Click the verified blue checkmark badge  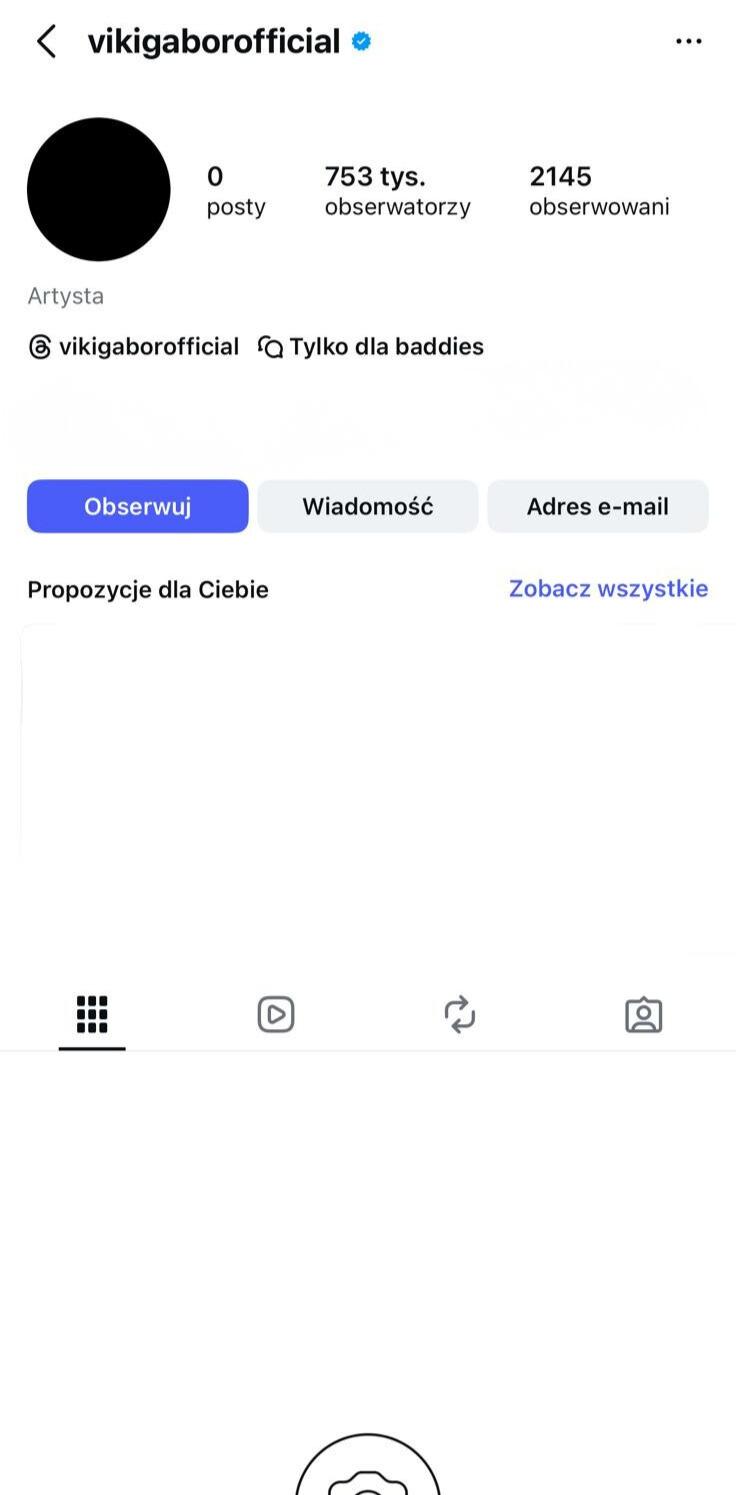[360, 41]
